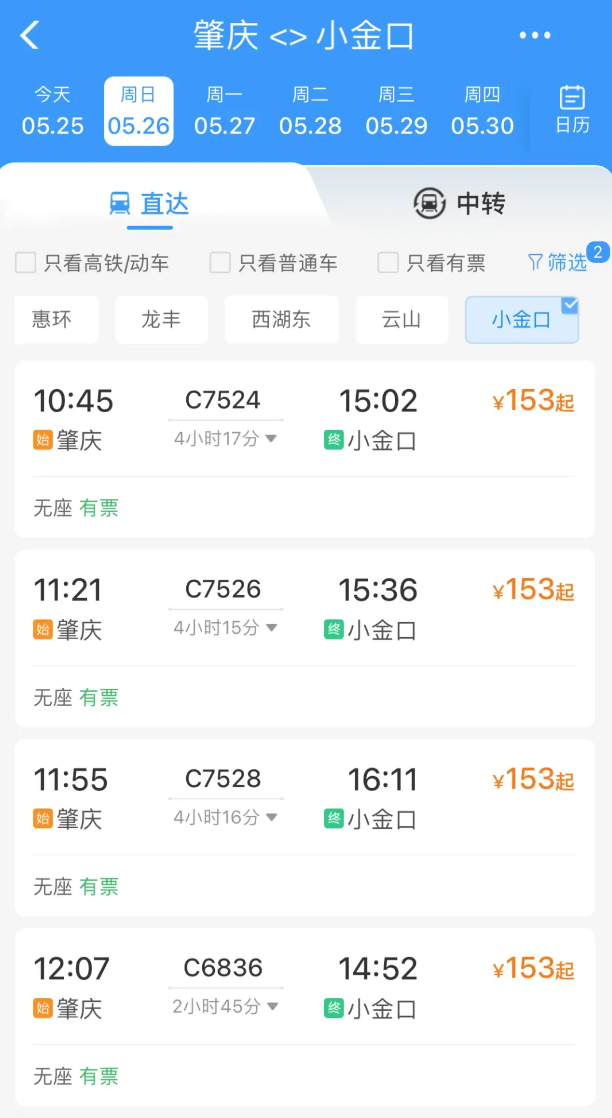This screenshot has width=612, height=1118.
Task: Open train C7524 departing at 10:45
Action: (305, 449)
